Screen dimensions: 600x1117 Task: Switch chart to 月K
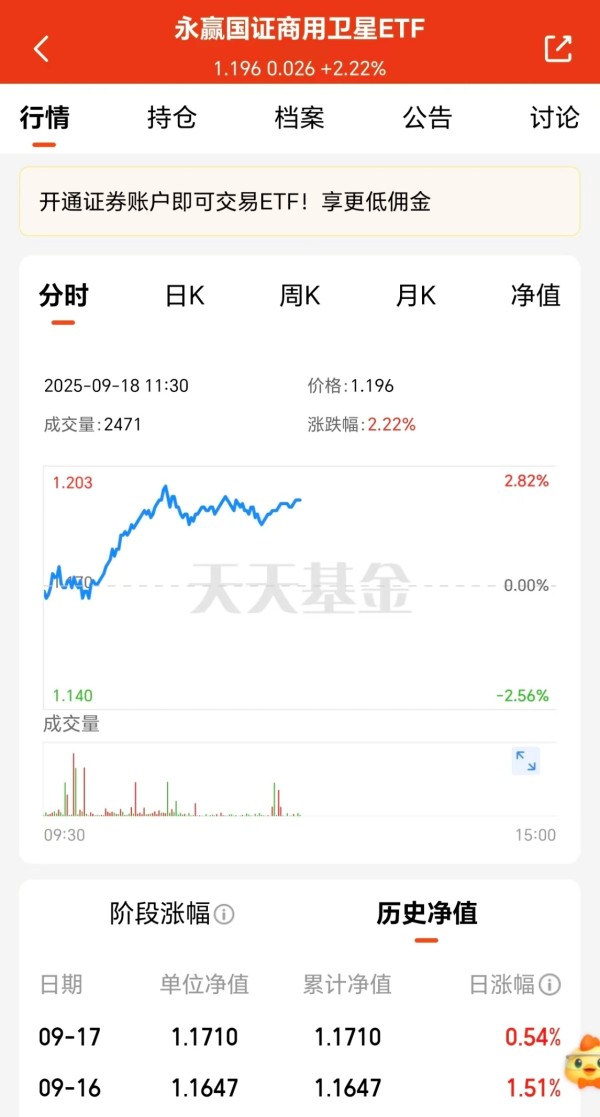tap(415, 296)
